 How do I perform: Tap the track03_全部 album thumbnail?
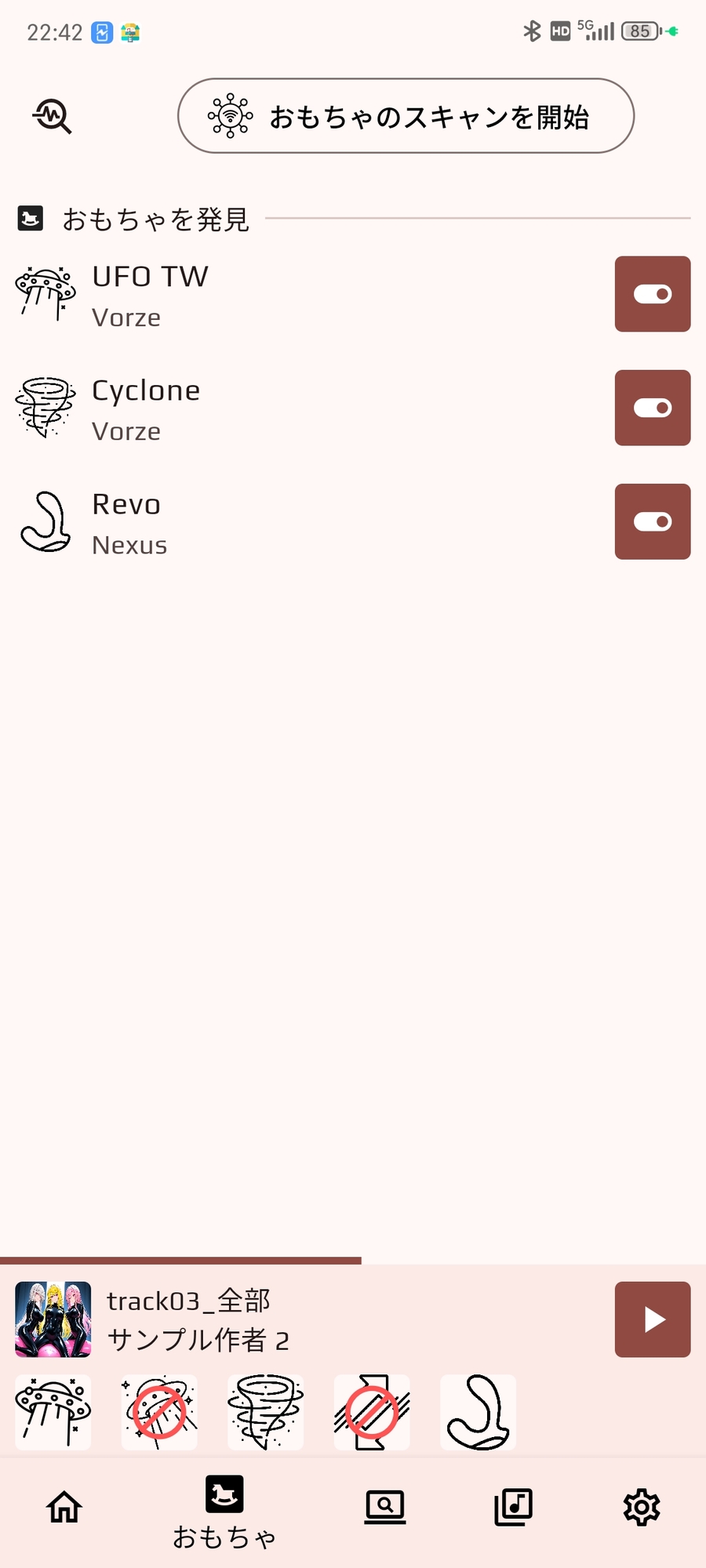[52, 1319]
